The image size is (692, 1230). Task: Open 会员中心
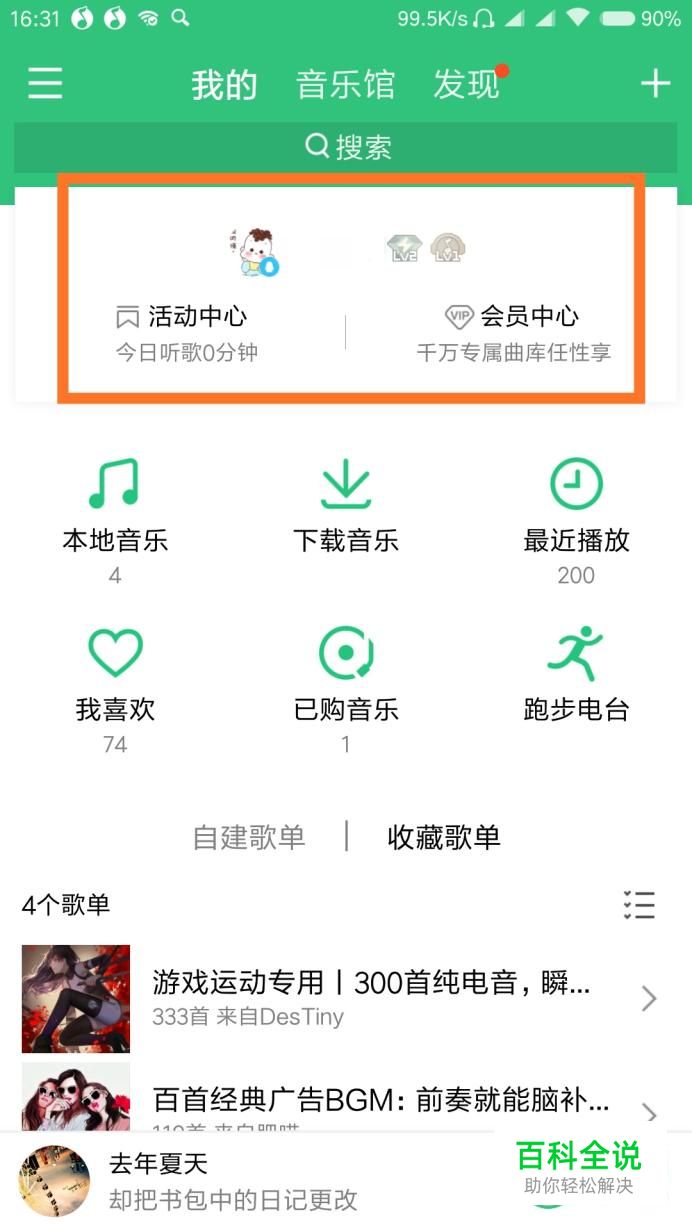tap(513, 331)
